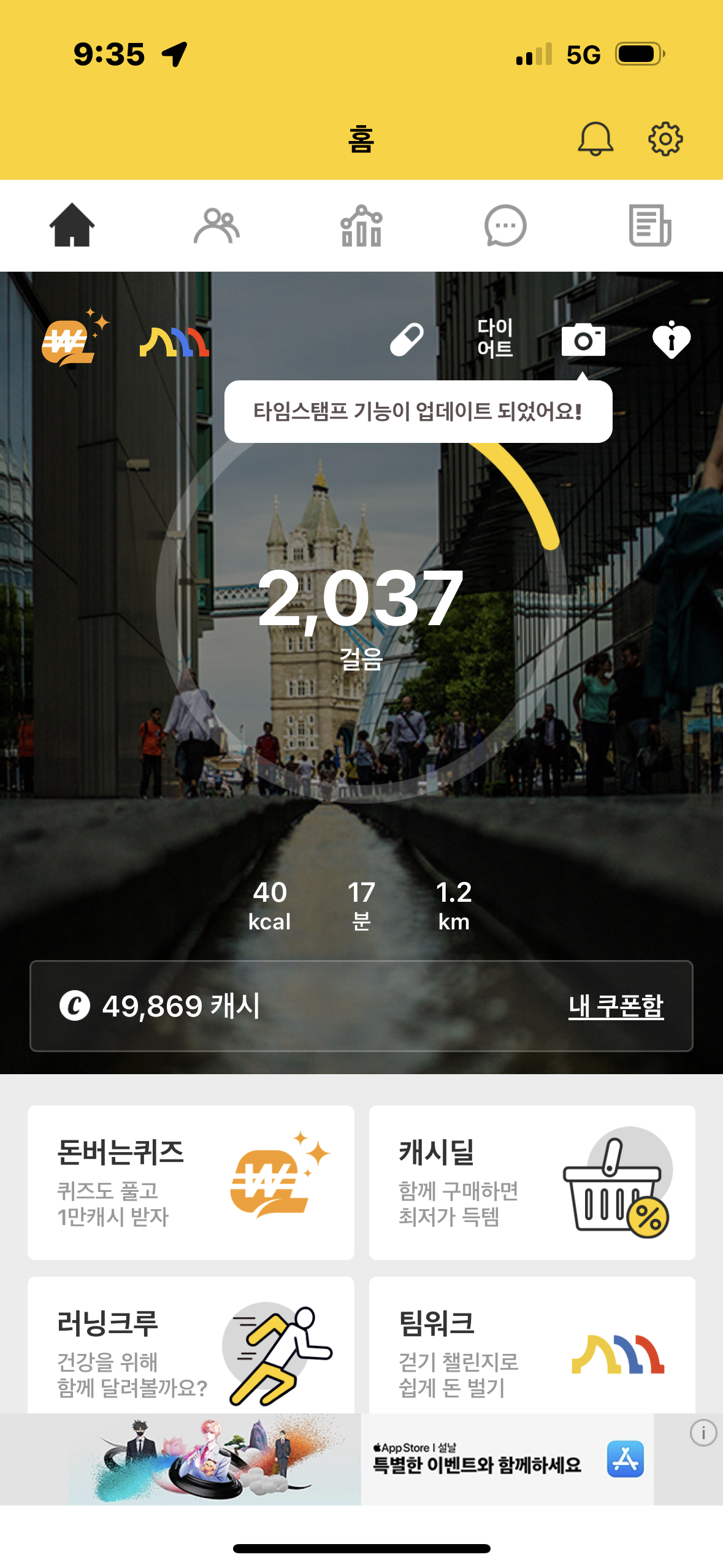Open the pill icon
The image size is (723, 1568).
(x=407, y=339)
